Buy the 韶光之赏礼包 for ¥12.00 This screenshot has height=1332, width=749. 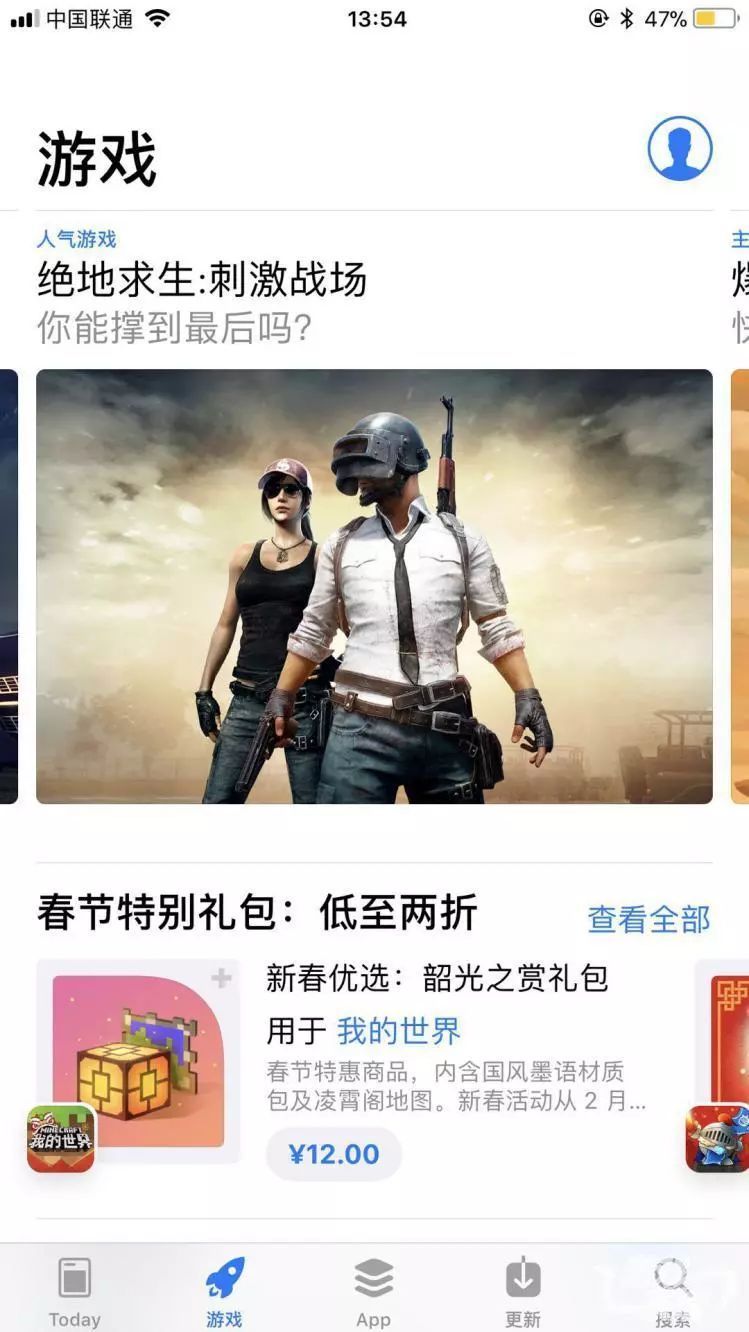(x=334, y=1154)
